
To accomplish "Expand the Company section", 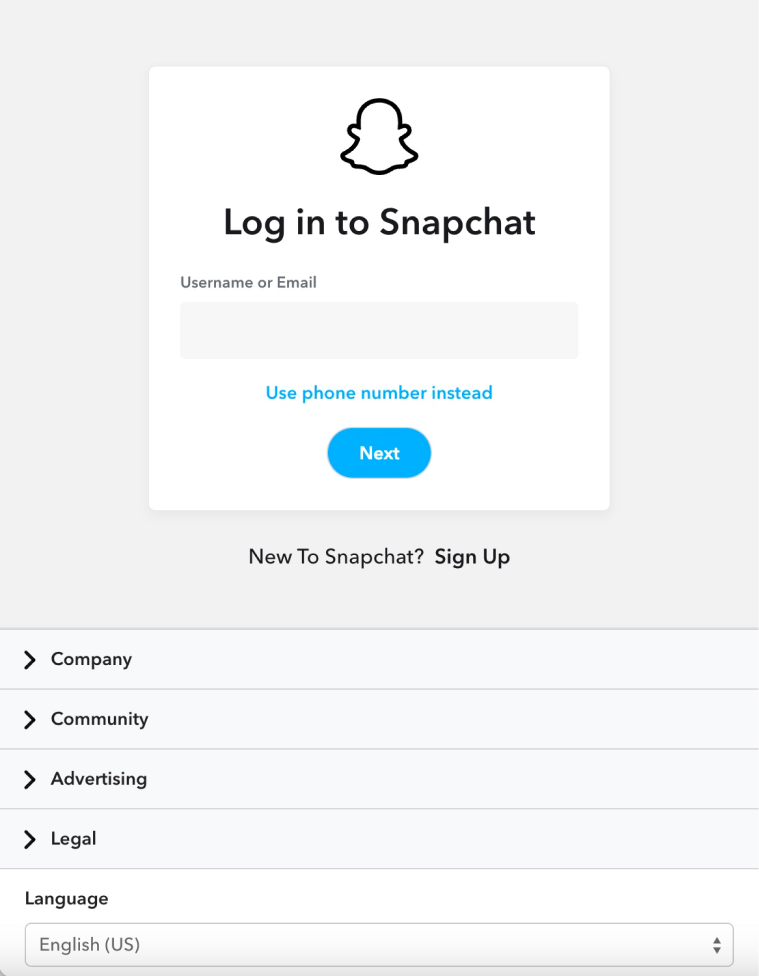I will 90,659.
